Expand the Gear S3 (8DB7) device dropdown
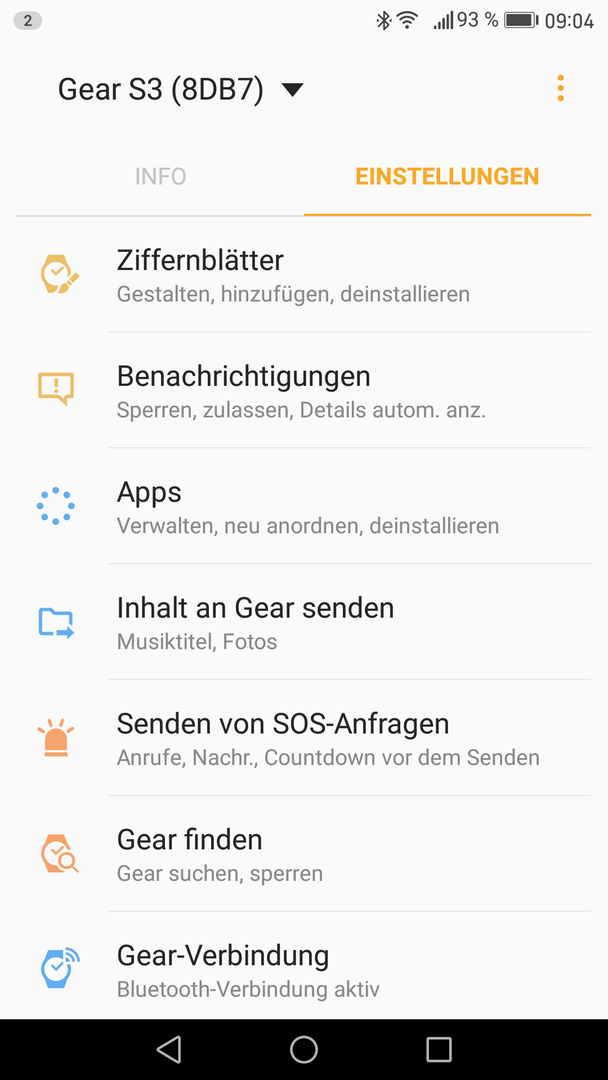This screenshot has width=608, height=1080. click(x=180, y=90)
